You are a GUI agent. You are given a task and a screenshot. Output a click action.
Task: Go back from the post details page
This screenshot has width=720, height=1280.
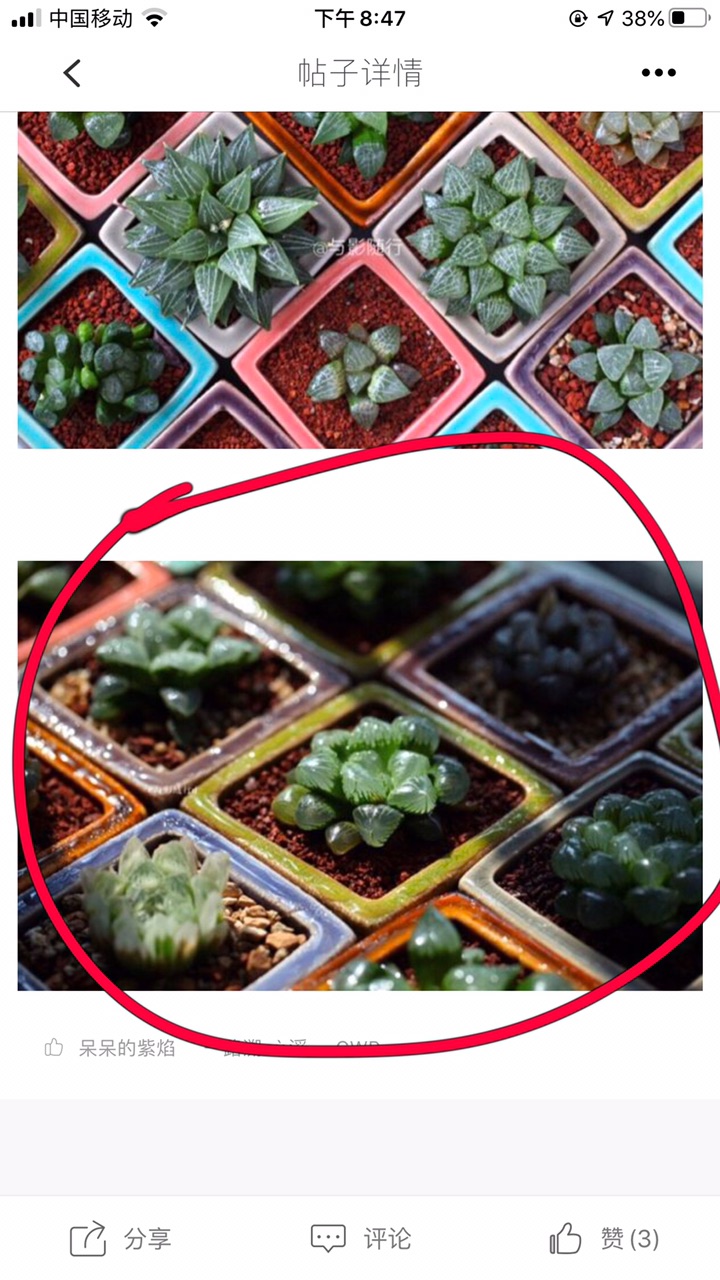click(x=72, y=73)
